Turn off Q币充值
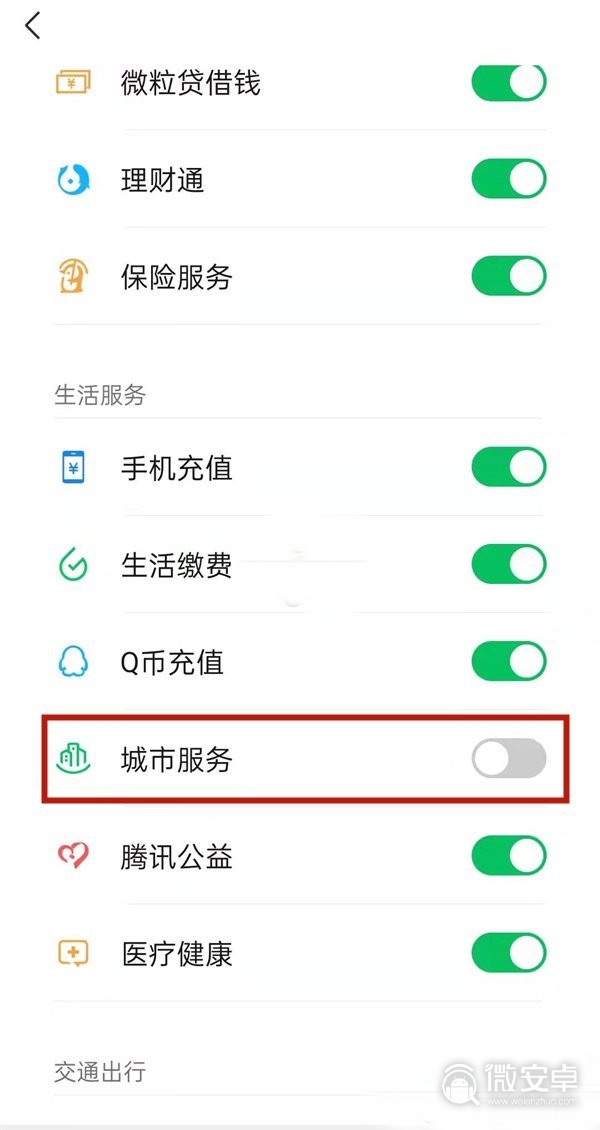This screenshot has height=1130, width=600. (x=509, y=662)
